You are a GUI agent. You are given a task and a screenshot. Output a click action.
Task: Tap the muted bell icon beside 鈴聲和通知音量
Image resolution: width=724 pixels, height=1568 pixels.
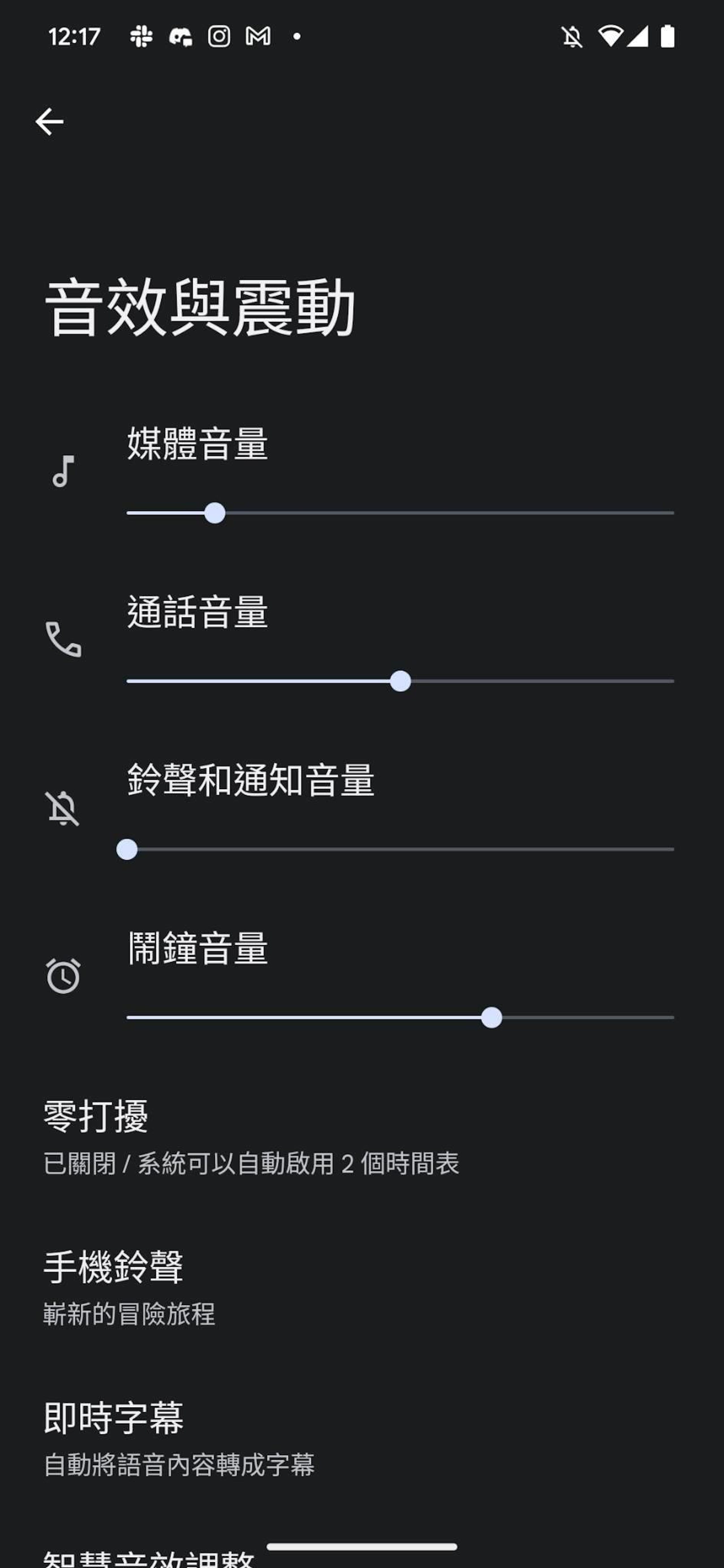pyautogui.click(x=63, y=808)
